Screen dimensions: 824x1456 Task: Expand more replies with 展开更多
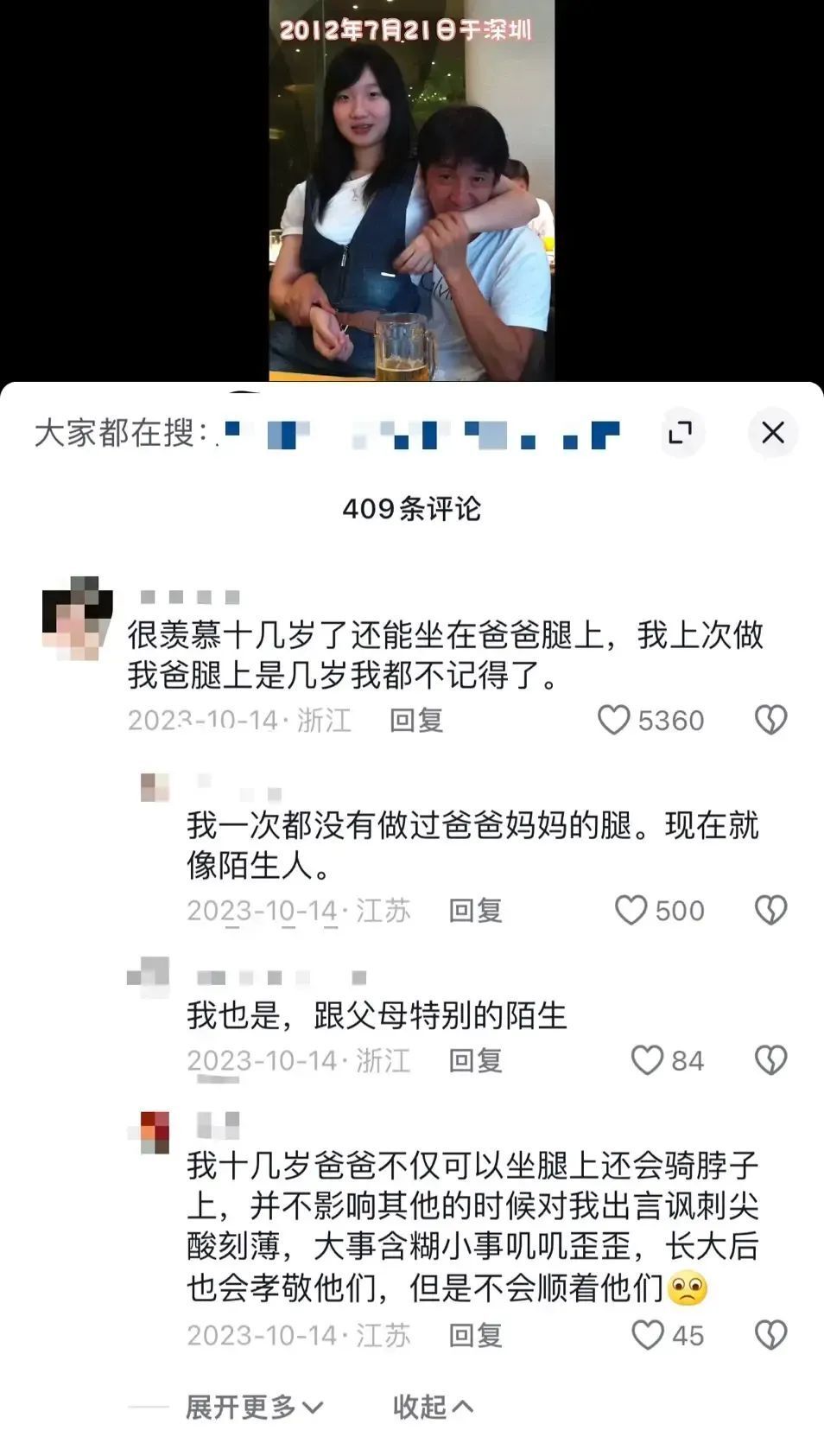[x=254, y=1407]
